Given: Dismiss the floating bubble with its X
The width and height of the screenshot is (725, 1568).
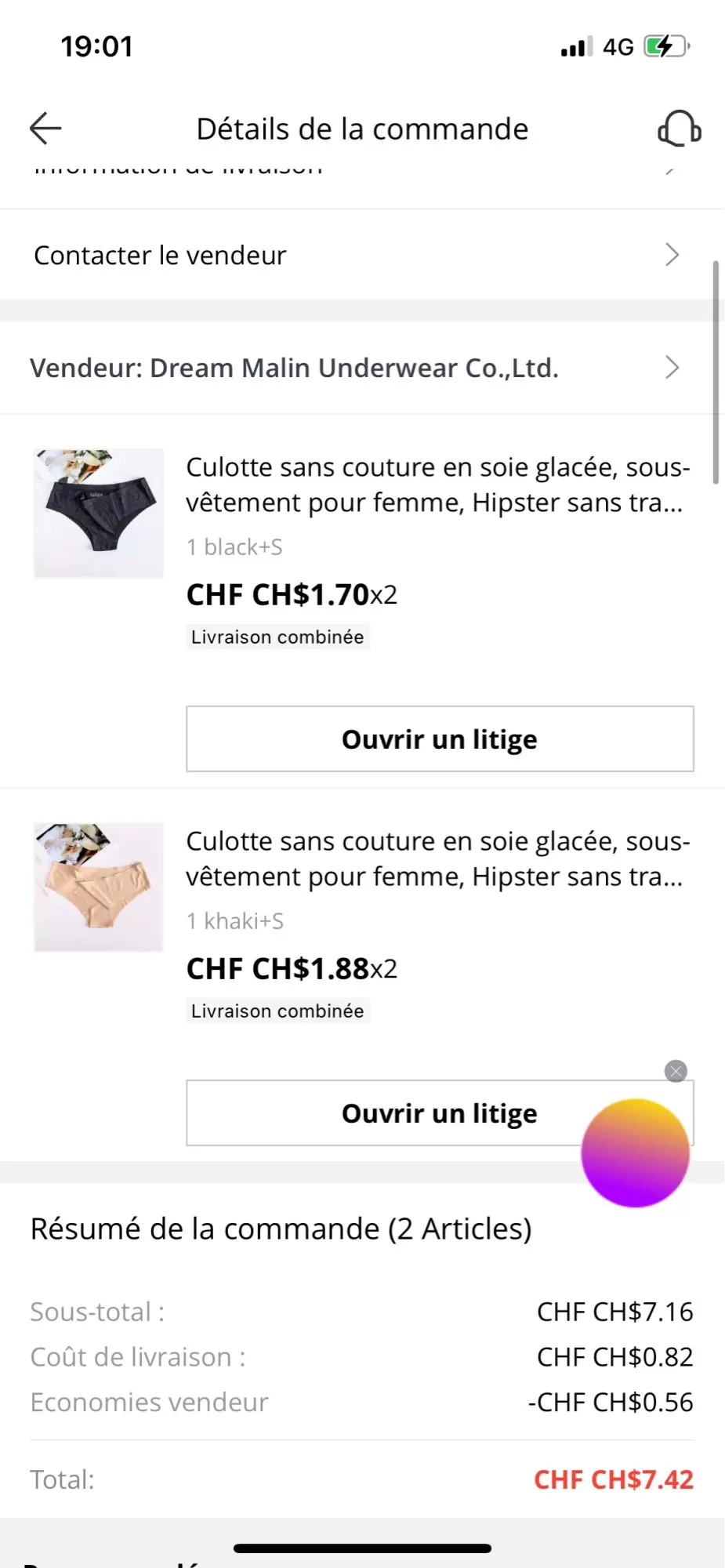Looking at the screenshot, I should click(x=676, y=1071).
